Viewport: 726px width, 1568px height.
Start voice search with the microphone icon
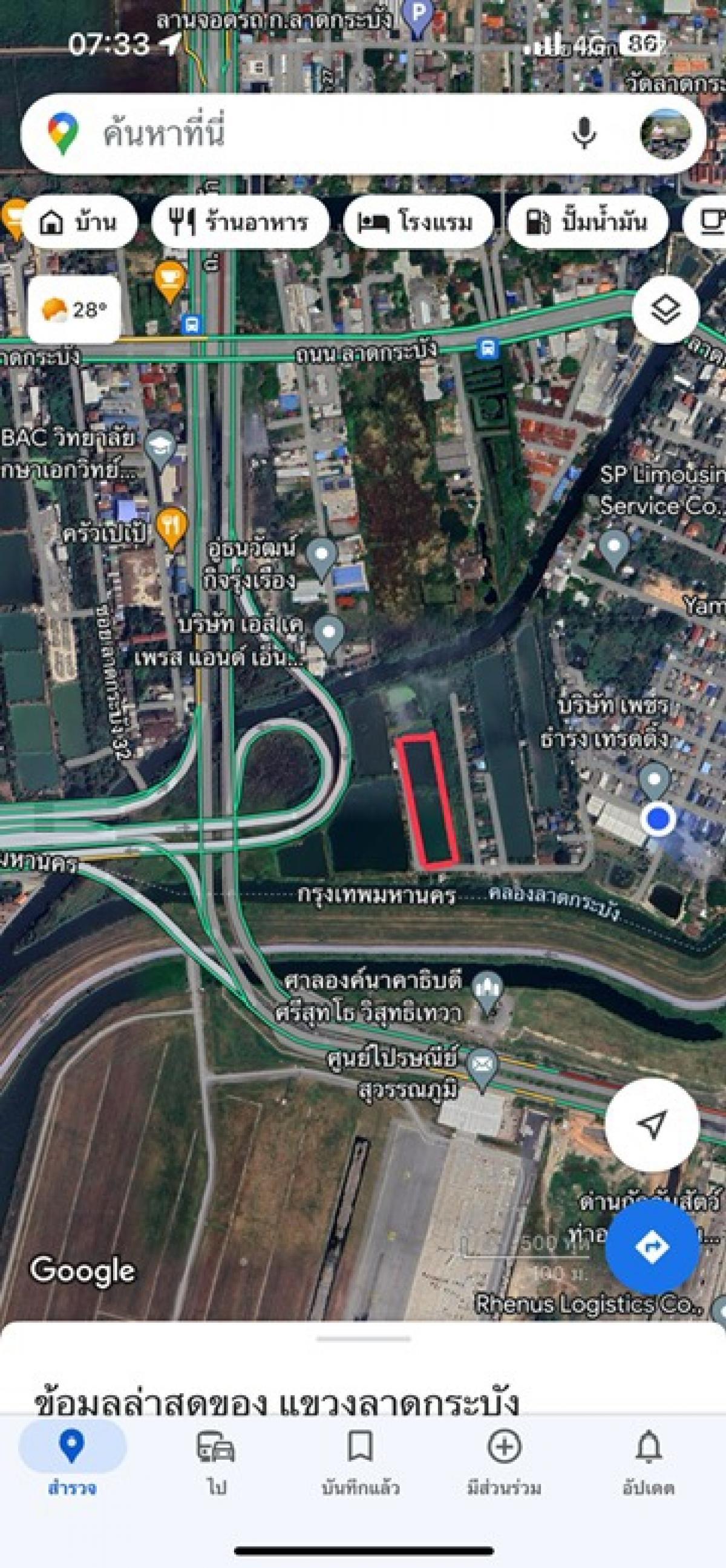tap(583, 132)
